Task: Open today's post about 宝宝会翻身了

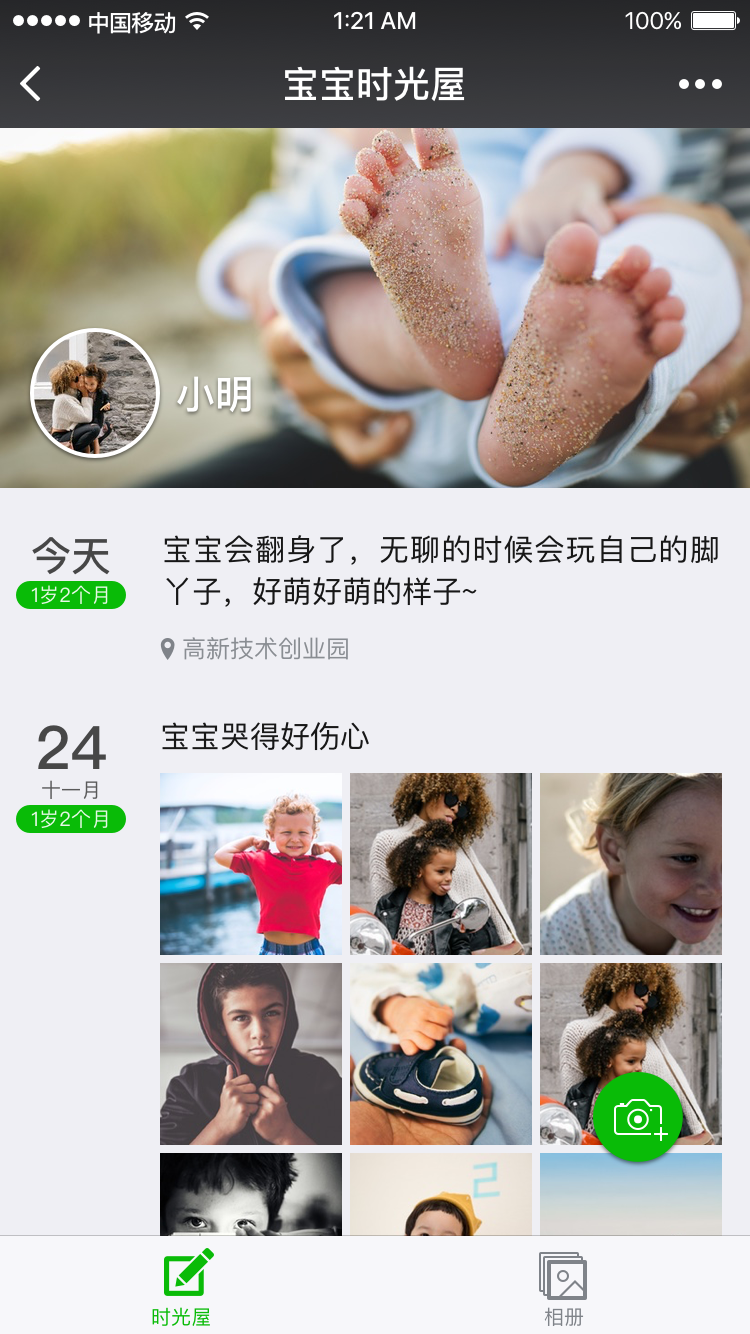Action: (x=440, y=570)
